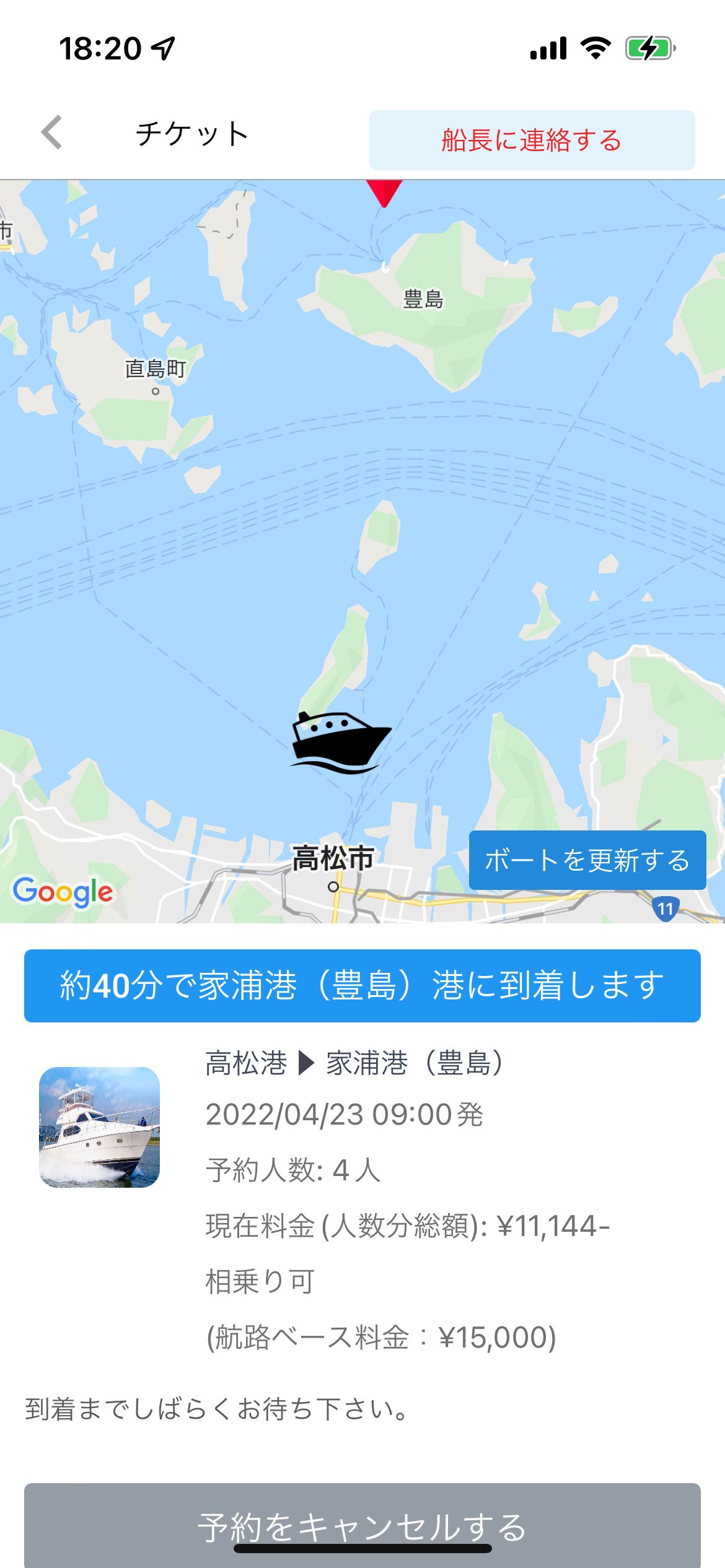
Task: Select the boat icon on the map
Action: (340, 743)
